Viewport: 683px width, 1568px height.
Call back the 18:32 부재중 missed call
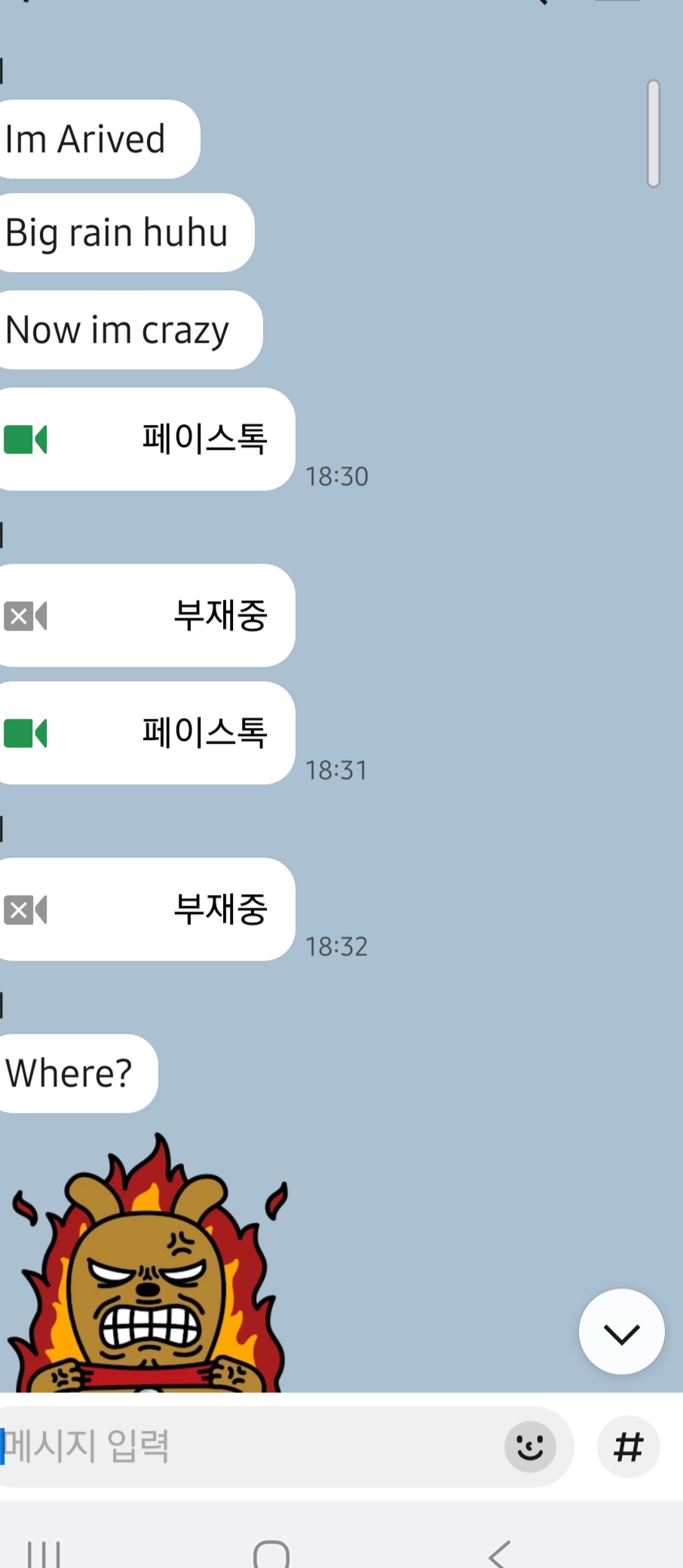[x=143, y=909]
